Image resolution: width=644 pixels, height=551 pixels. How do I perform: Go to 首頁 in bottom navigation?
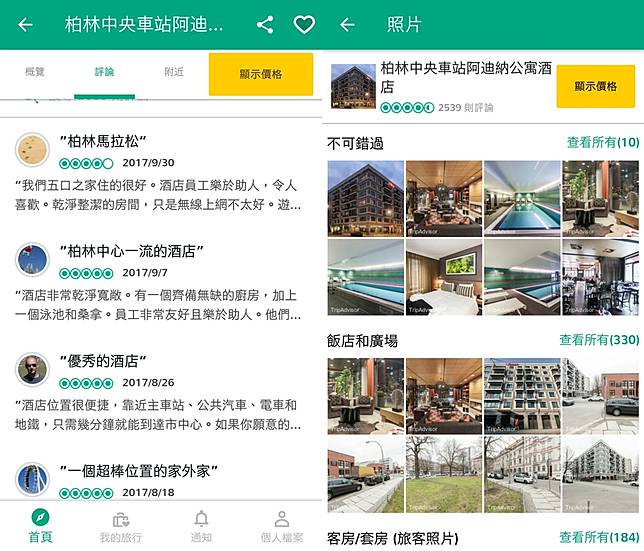[x=40, y=526]
